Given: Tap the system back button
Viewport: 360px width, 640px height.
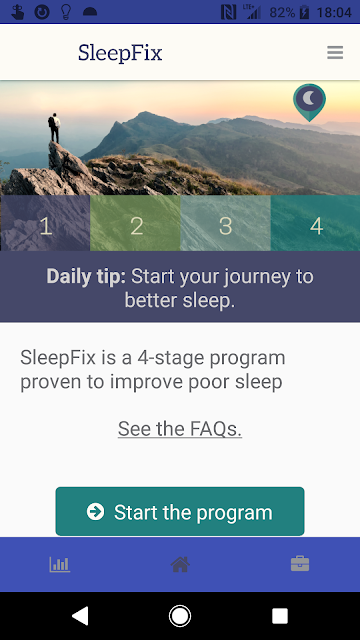Looking at the screenshot, I should tap(80, 616).
